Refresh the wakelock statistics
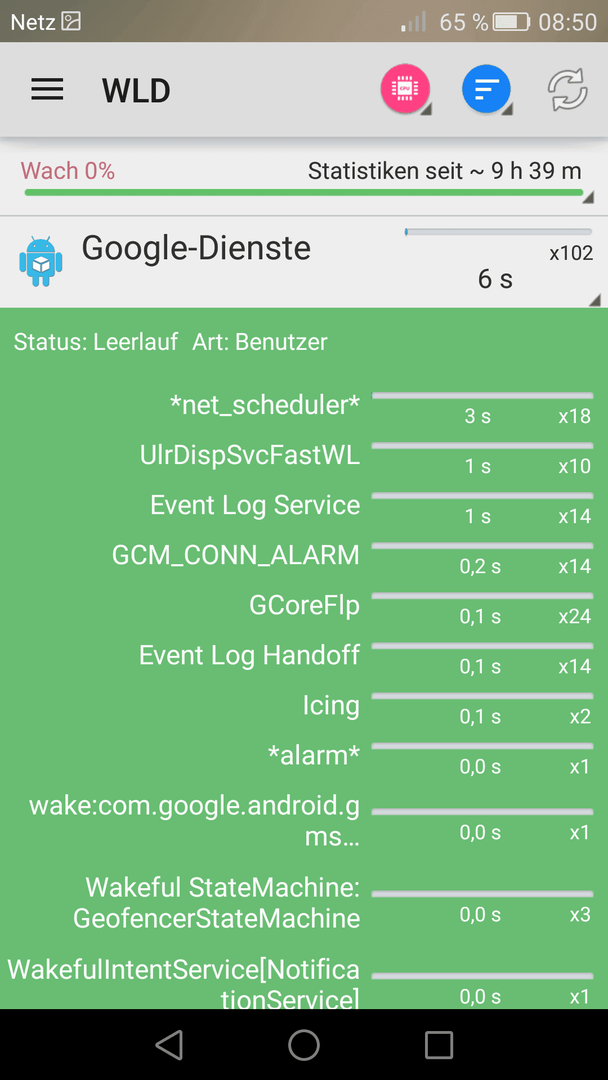 [567, 90]
